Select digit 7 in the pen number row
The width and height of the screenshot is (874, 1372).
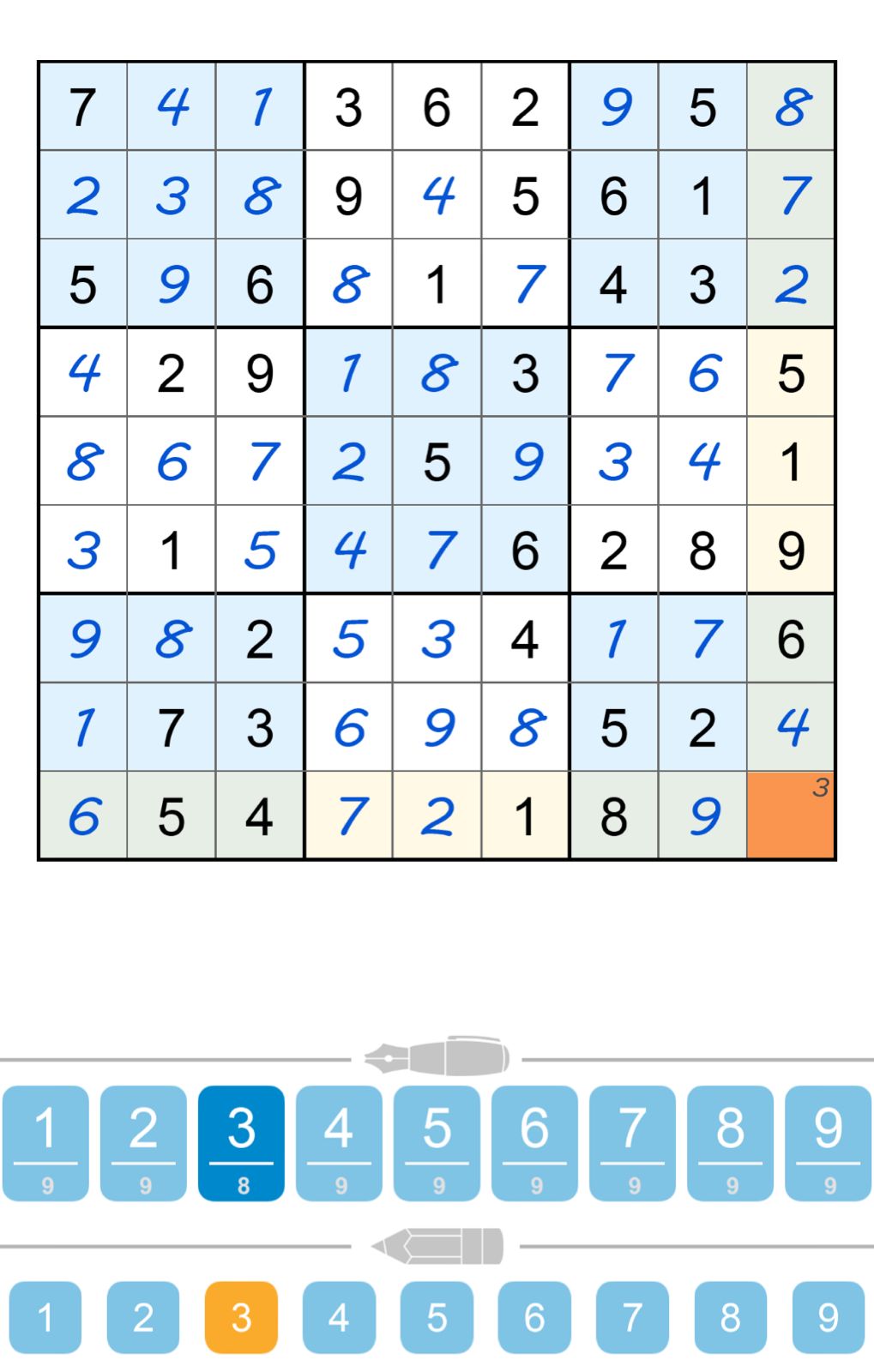632,1140
